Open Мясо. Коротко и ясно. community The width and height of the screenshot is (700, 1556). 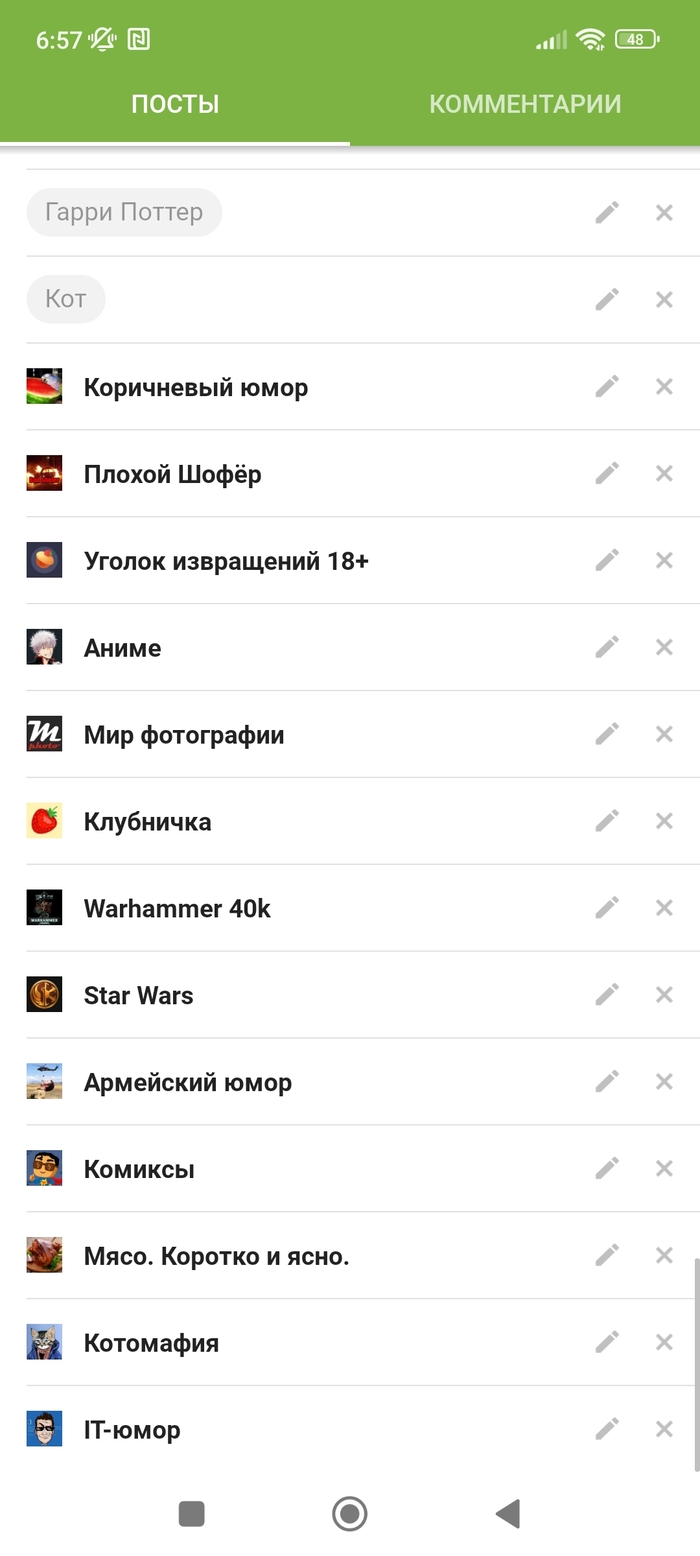click(216, 1256)
